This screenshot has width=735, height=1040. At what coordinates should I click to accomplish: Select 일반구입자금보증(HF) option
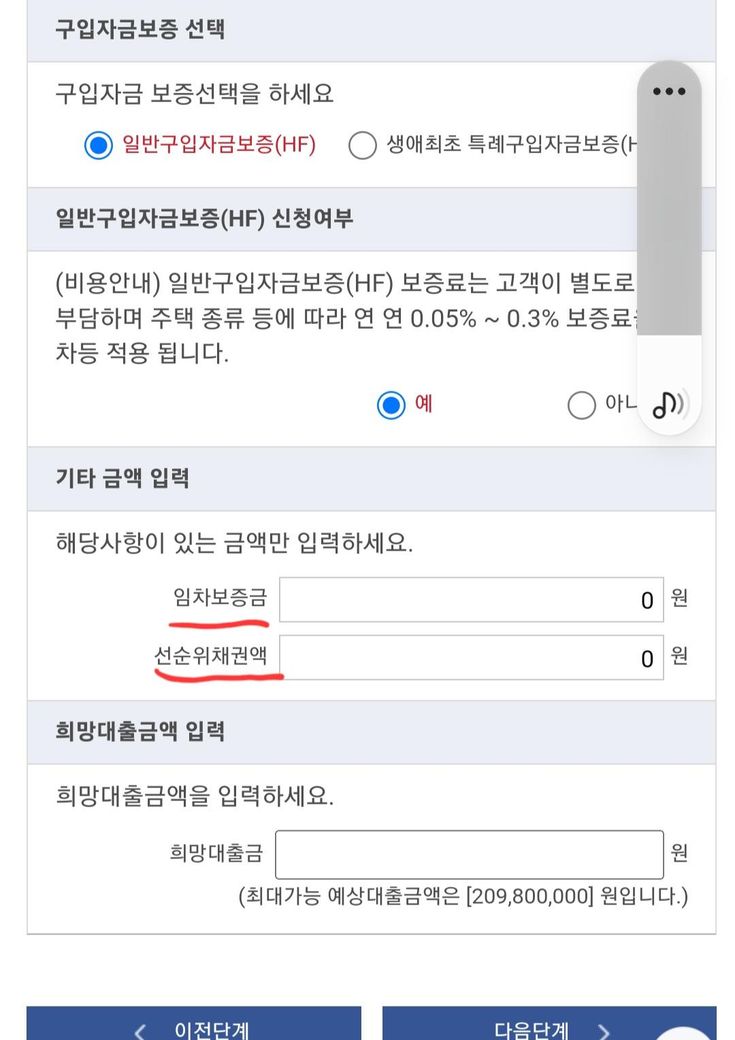(98, 145)
